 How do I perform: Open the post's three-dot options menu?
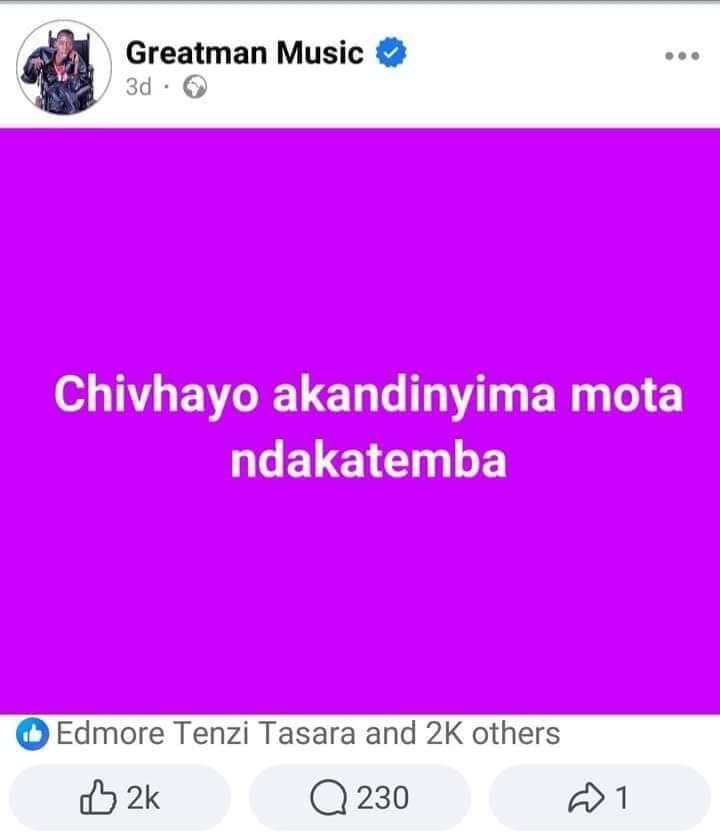coord(681,56)
